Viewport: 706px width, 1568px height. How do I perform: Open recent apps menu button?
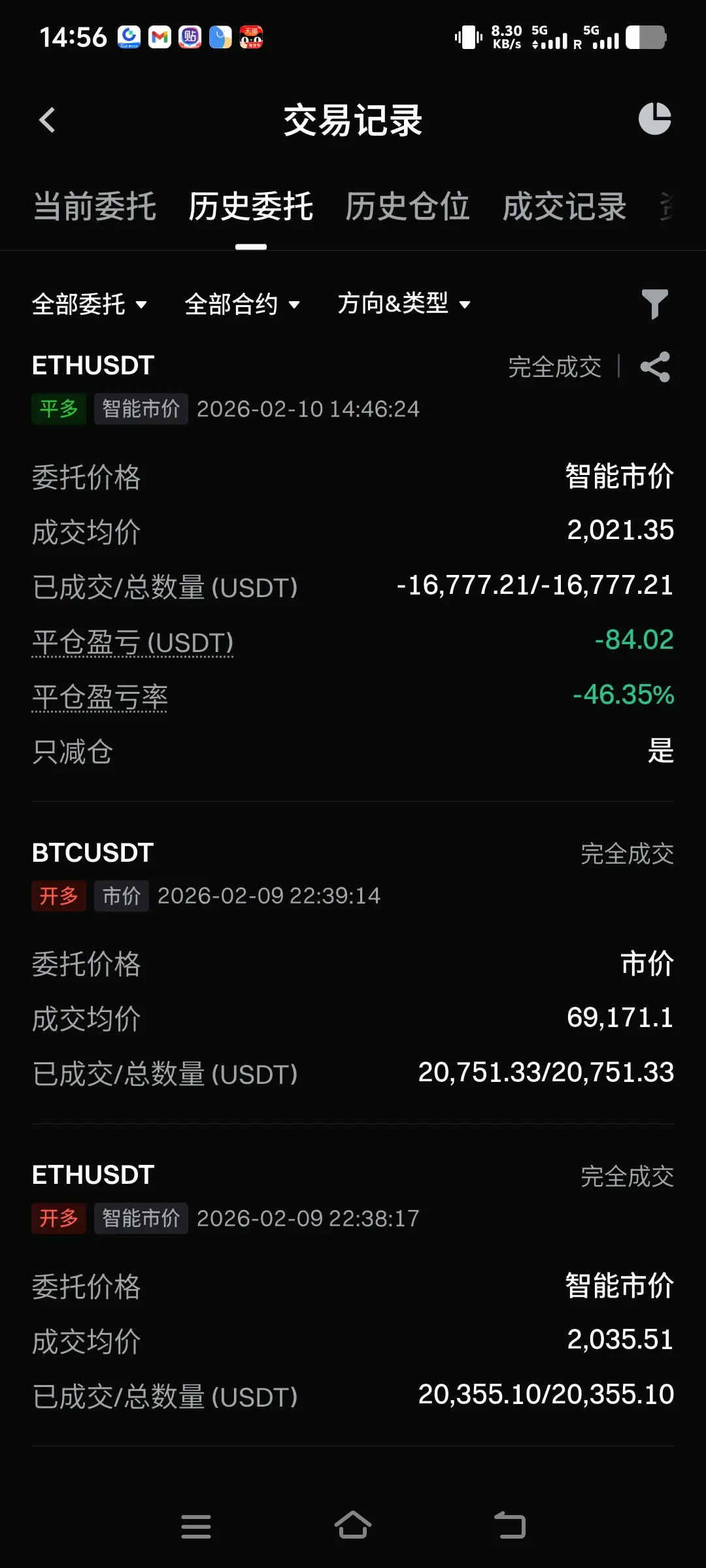click(196, 1526)
